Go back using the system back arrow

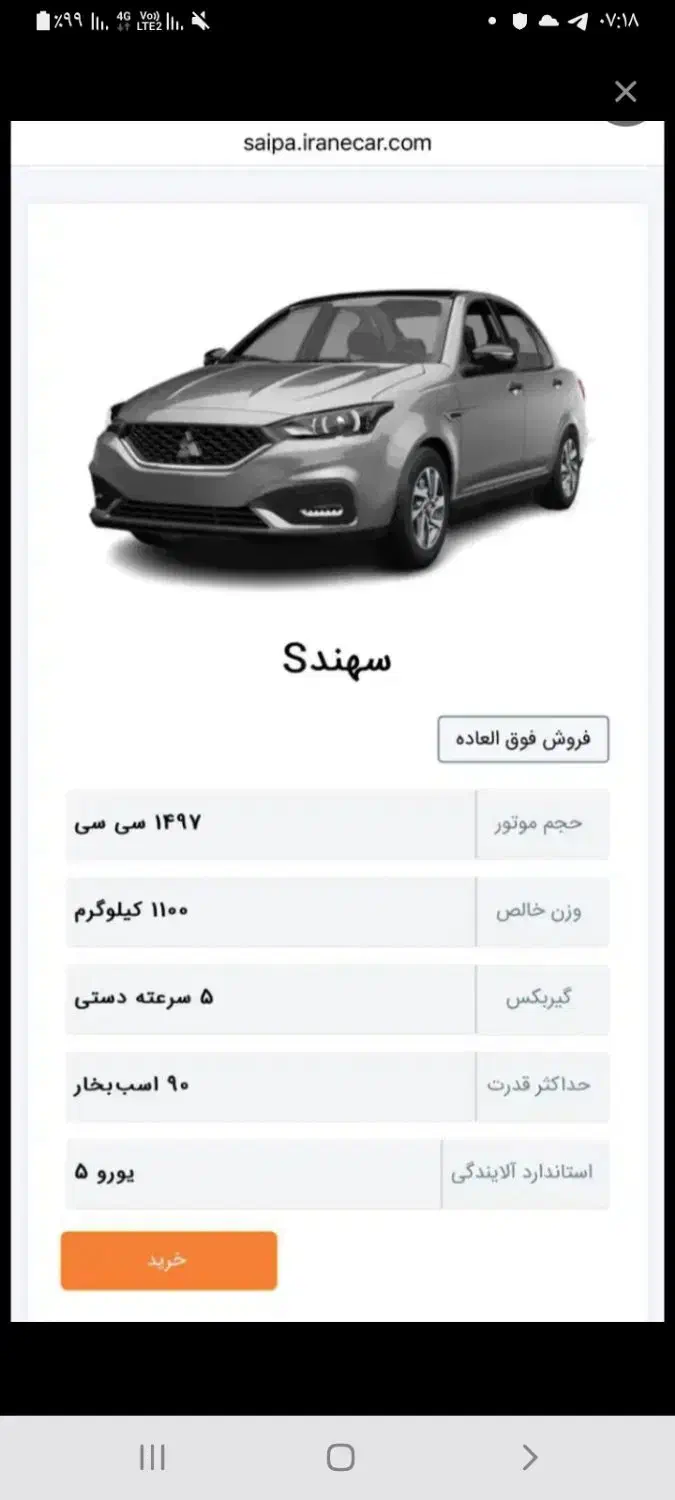pos(530,1458)
